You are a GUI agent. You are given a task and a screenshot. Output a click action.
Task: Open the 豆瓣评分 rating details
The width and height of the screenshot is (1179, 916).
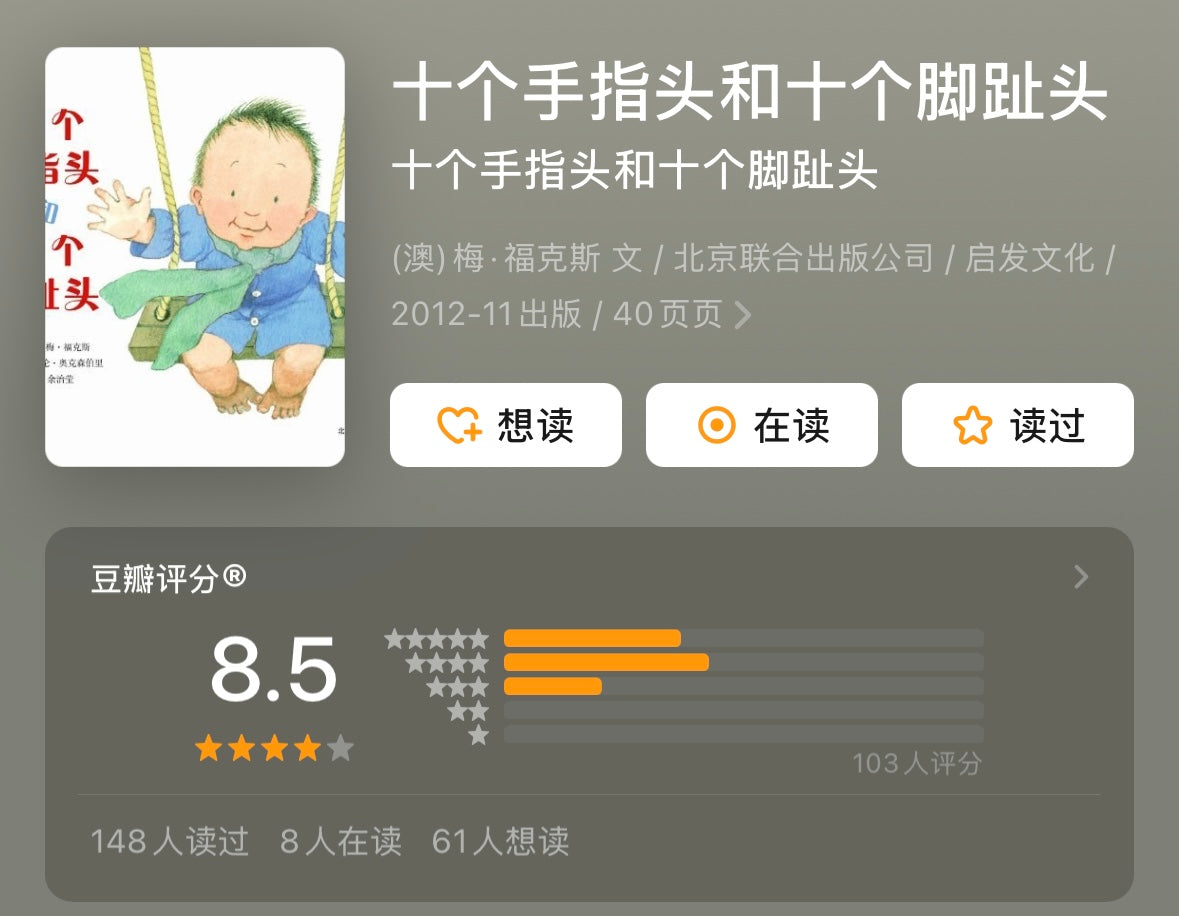(1080, 577)
